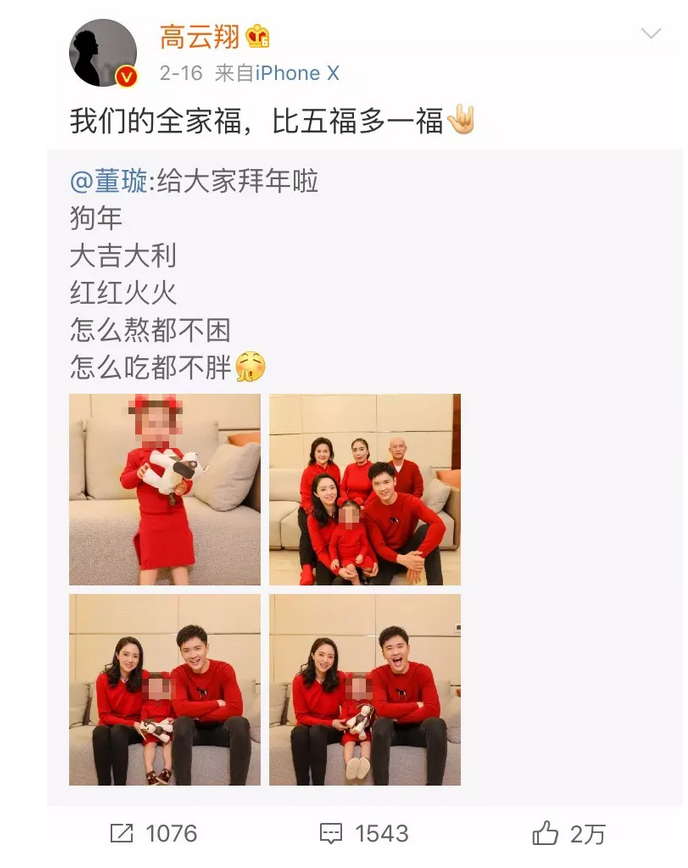The width and height of the screenshot is (688, 868).
Task: Open the @董璇 mention link
Action: [x=109, y=181]
